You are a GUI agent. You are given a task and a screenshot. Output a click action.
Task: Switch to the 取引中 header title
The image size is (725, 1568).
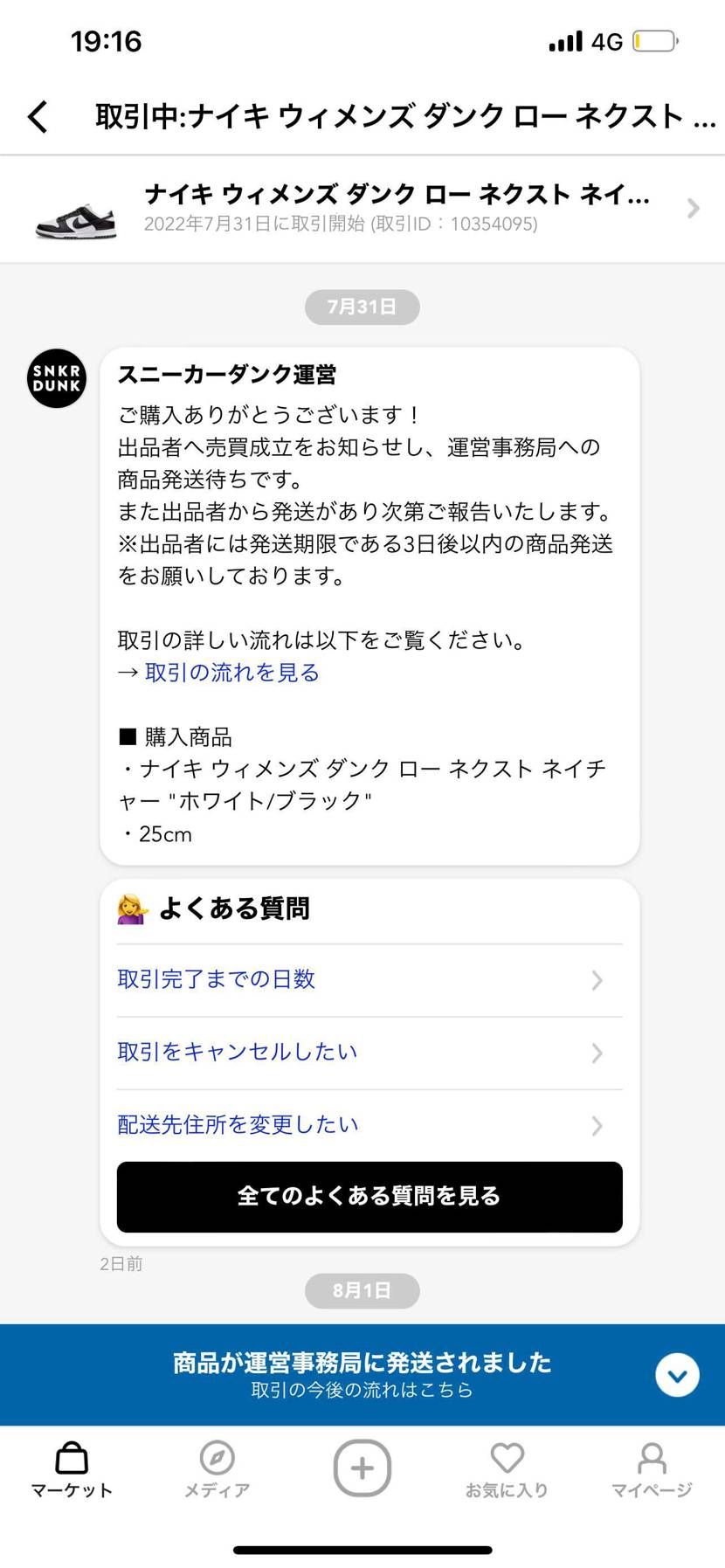[x=402, y=115]
